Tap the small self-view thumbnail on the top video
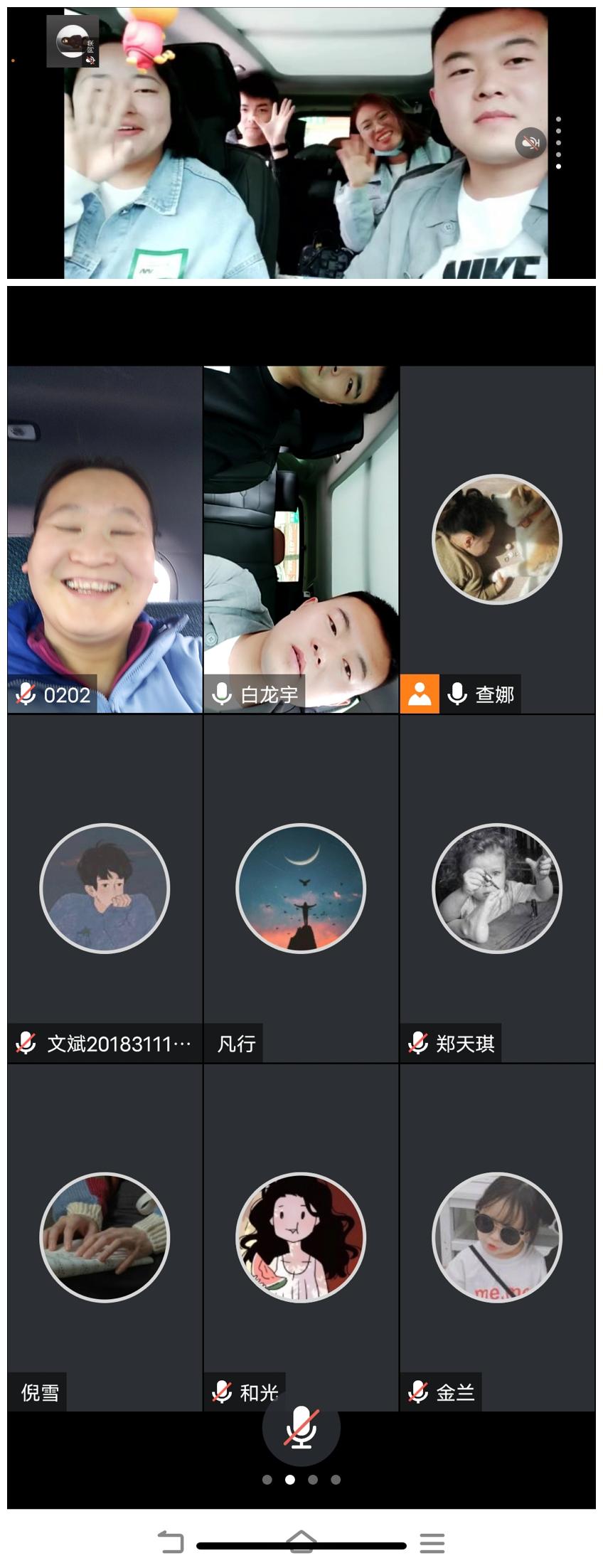603x1568 pixels. click(73, 41)
